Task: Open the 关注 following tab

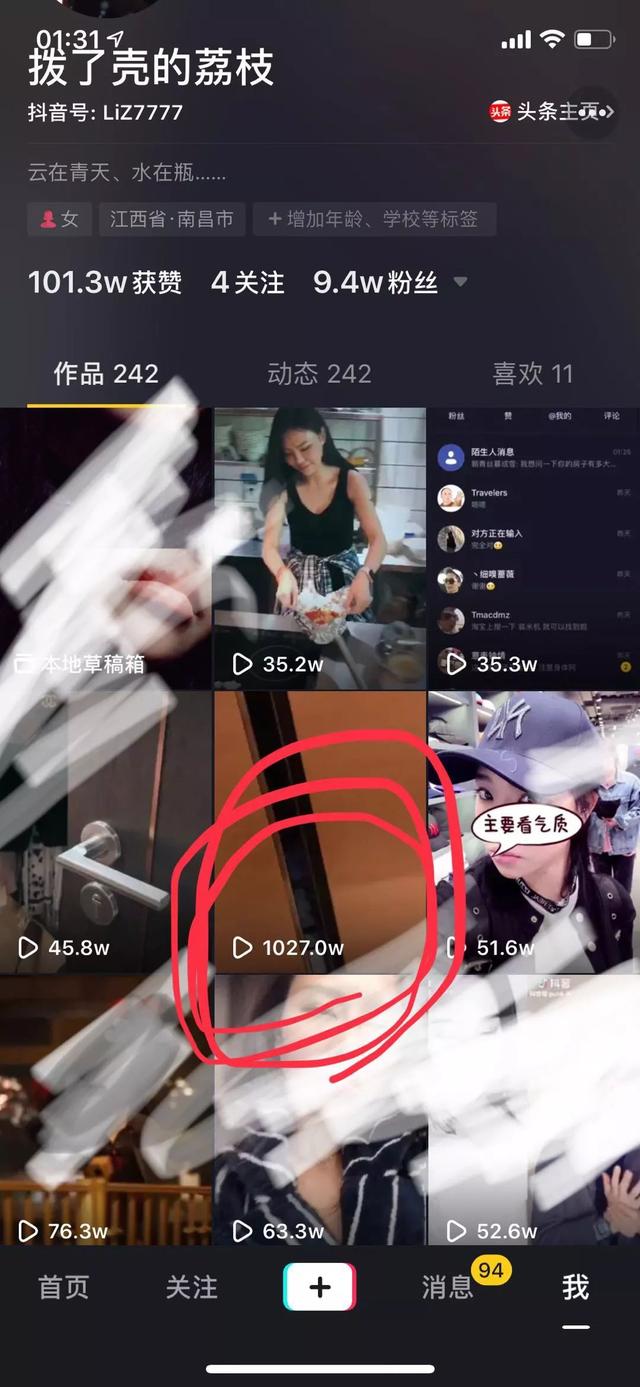Action: (191, 1287)
